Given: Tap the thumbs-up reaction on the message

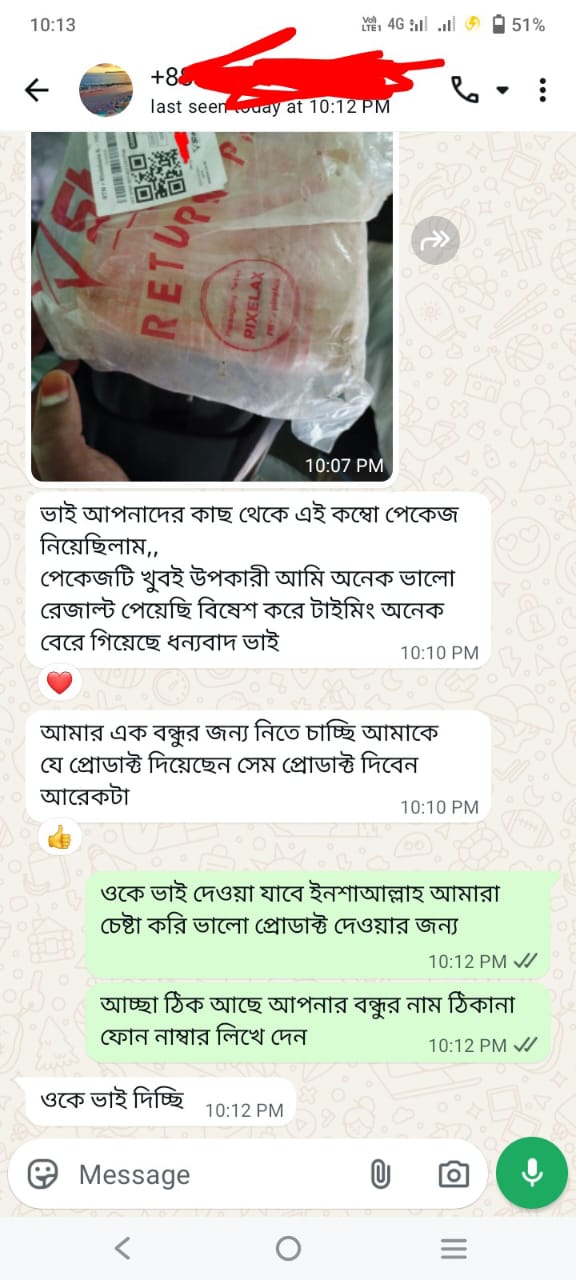Looking at the screenshot, I should click(60, 838).
